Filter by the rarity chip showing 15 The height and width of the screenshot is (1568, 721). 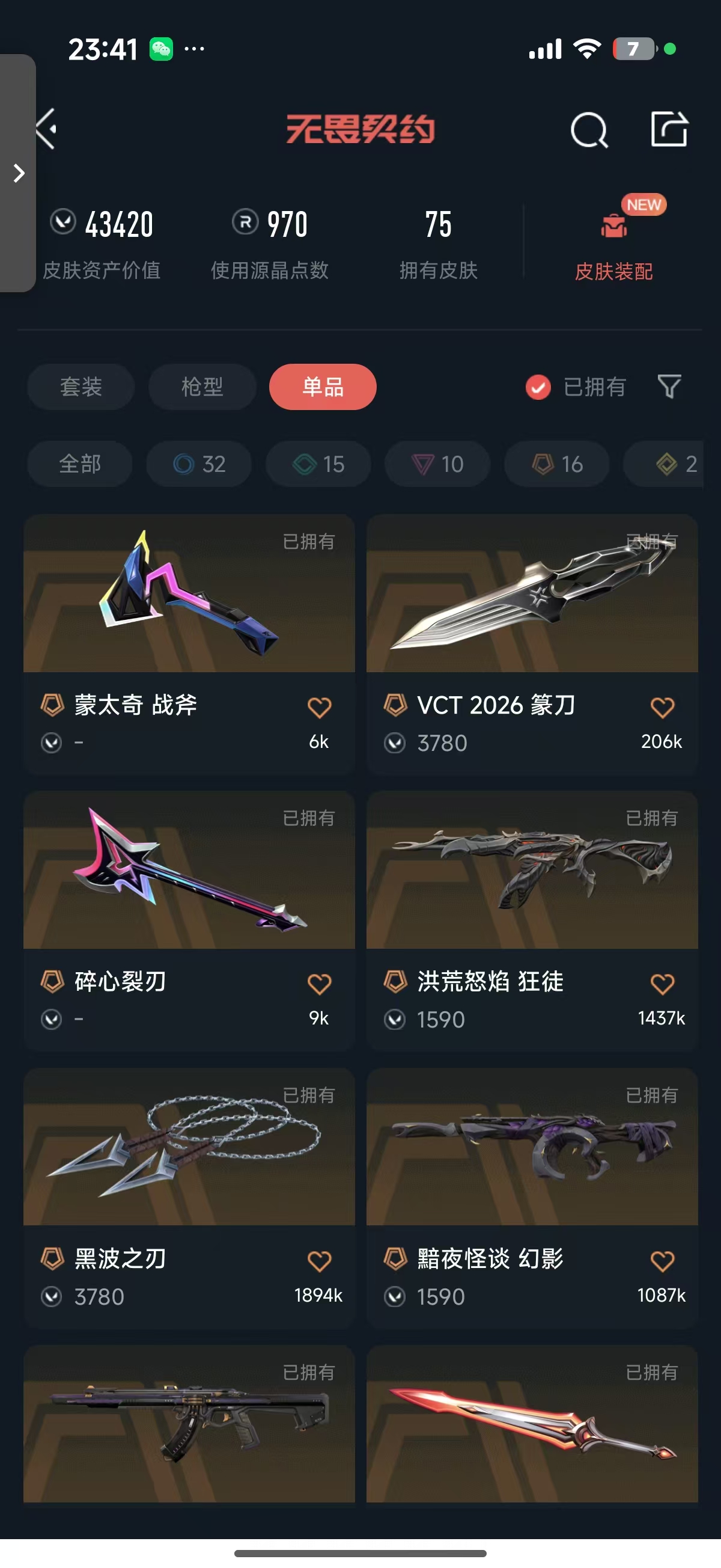[x=318, y=464]
